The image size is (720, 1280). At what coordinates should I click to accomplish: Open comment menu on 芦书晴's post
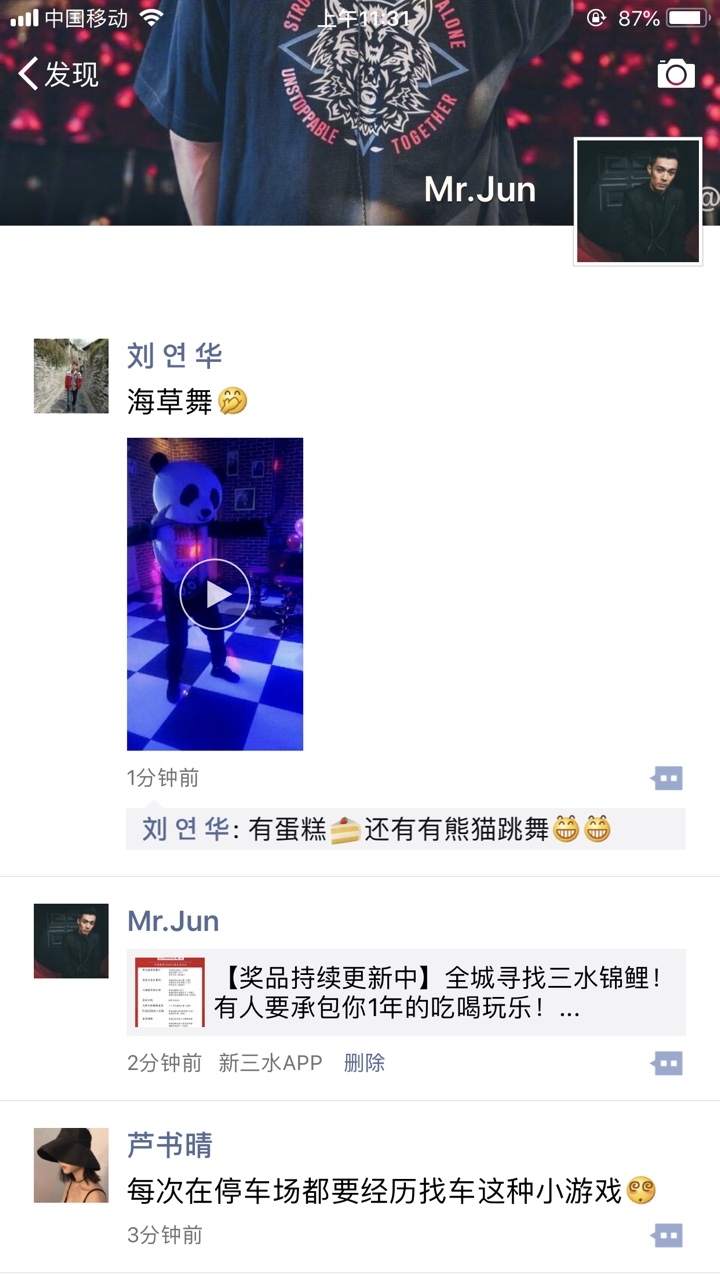(667, 1236)
